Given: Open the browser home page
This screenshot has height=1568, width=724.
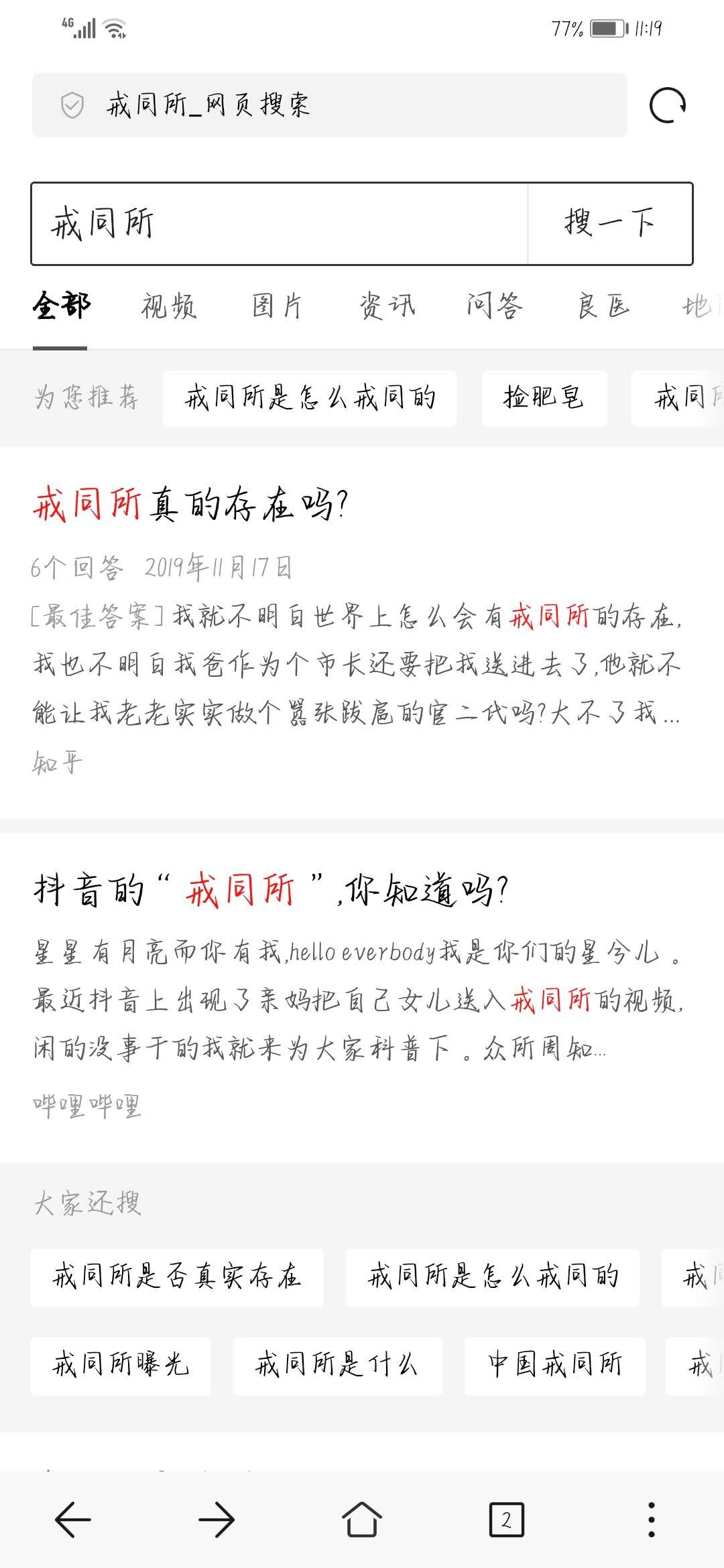Looking at the screenshot, I should pyautogui.click(x=362, y=1519).
